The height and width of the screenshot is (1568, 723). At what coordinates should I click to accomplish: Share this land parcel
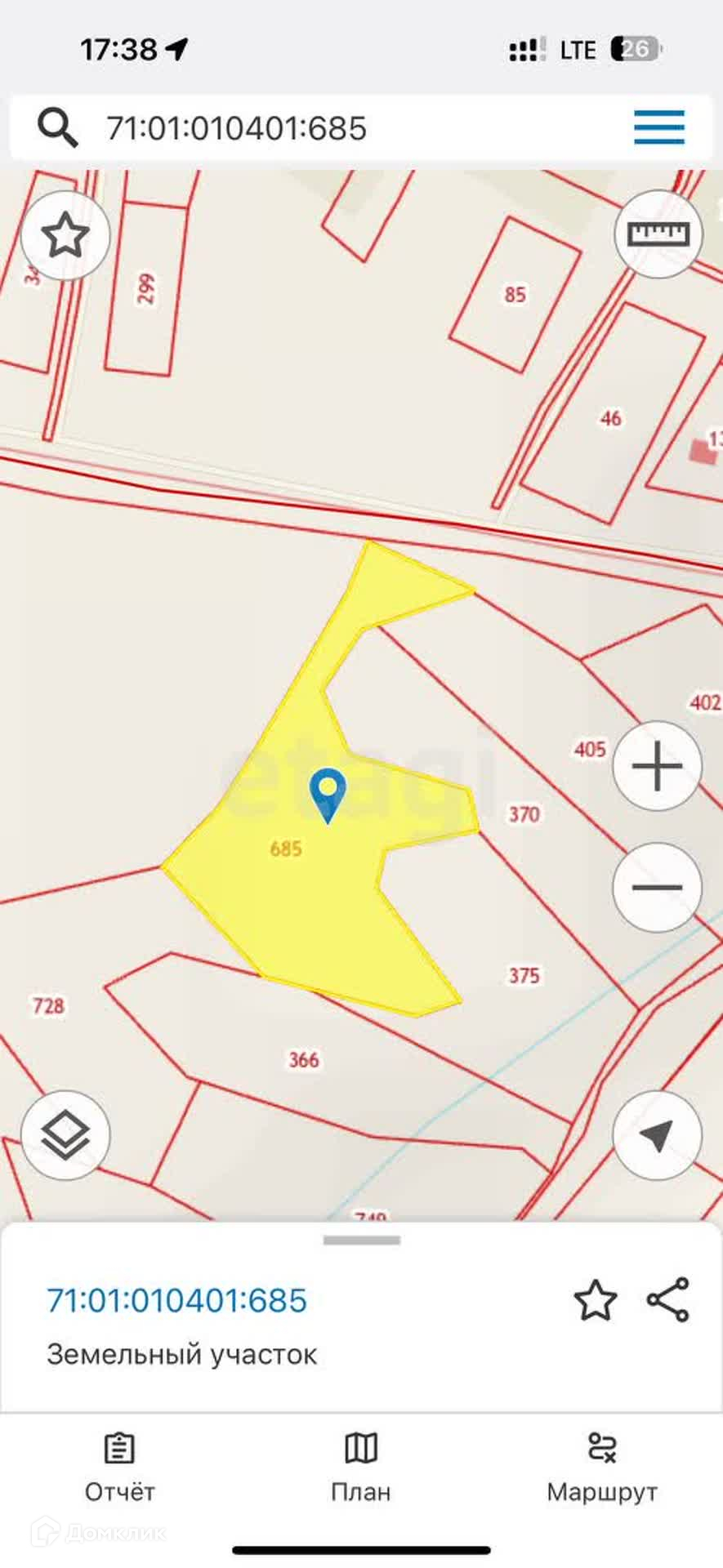pyautogui.click(x=668, y=1299)
